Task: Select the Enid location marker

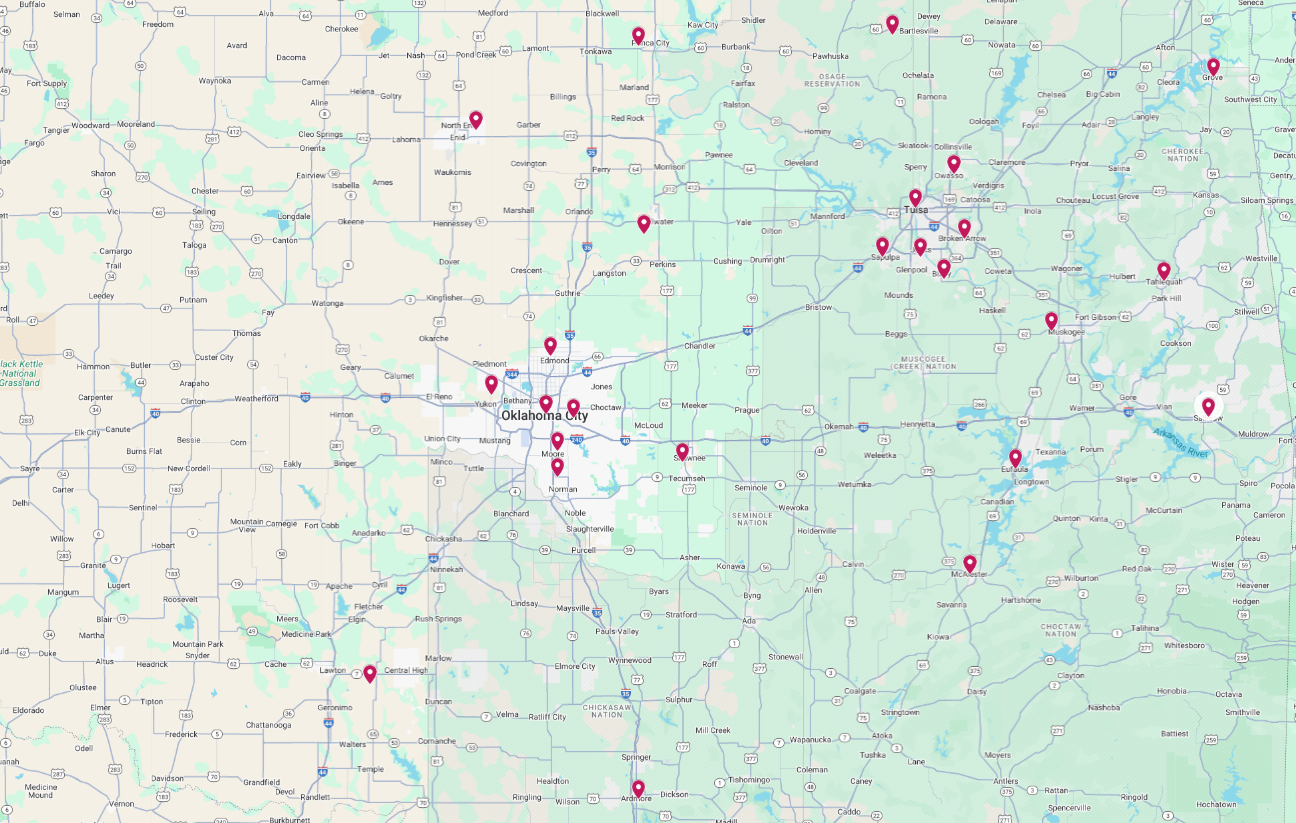Action: point(476,119)
